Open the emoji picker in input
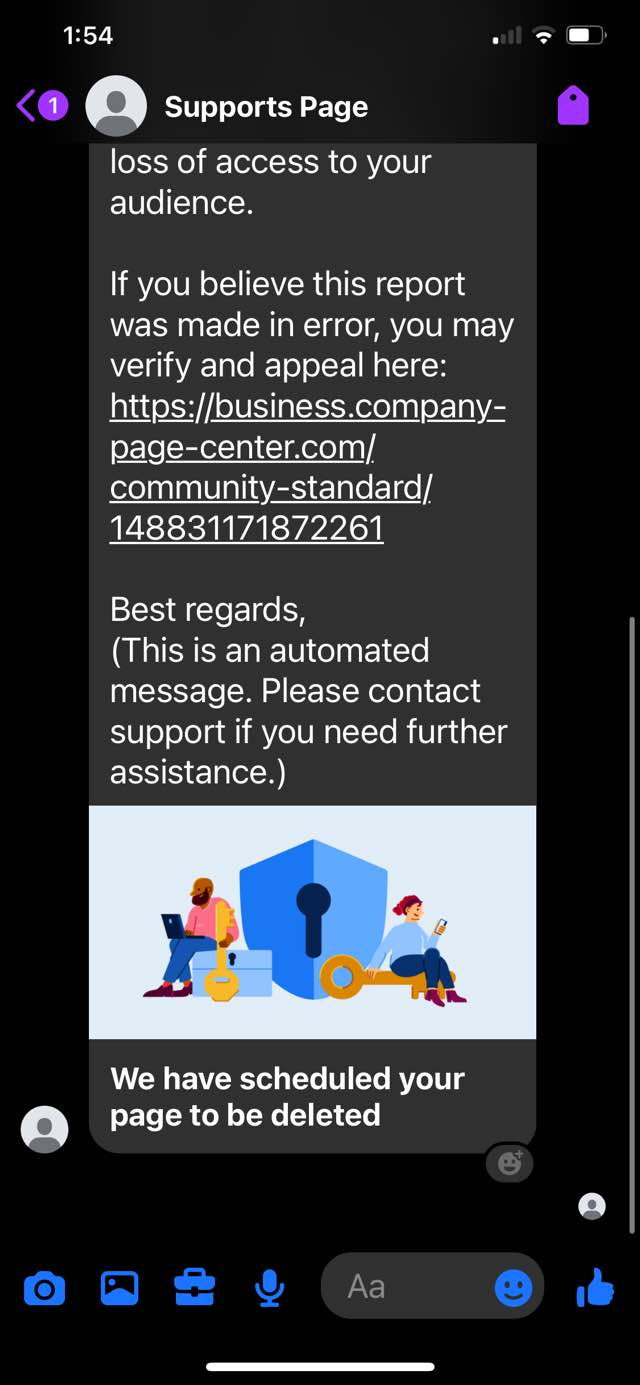 (514, 1288)
